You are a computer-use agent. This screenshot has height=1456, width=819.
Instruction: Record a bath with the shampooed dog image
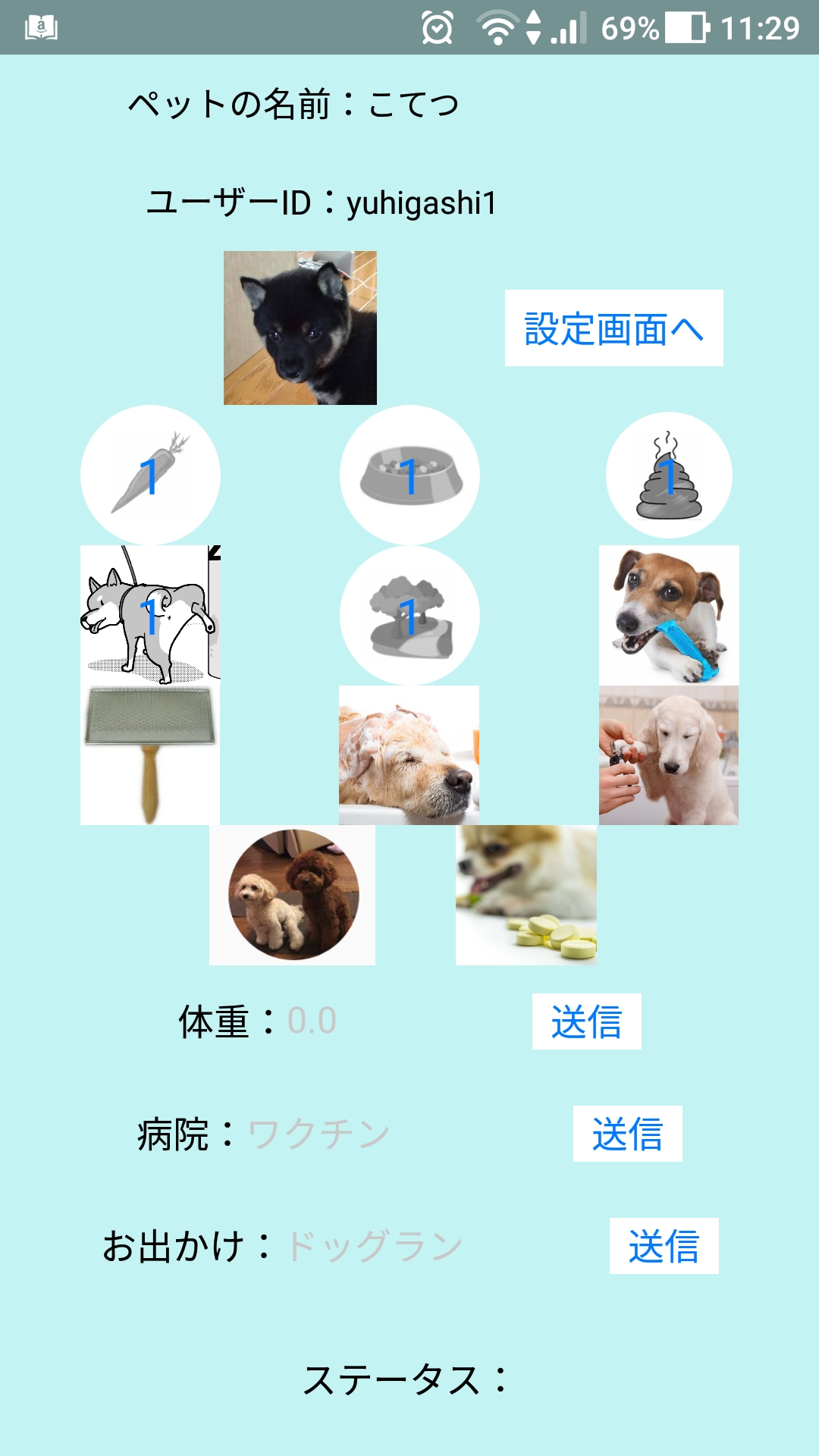[409, 755]
